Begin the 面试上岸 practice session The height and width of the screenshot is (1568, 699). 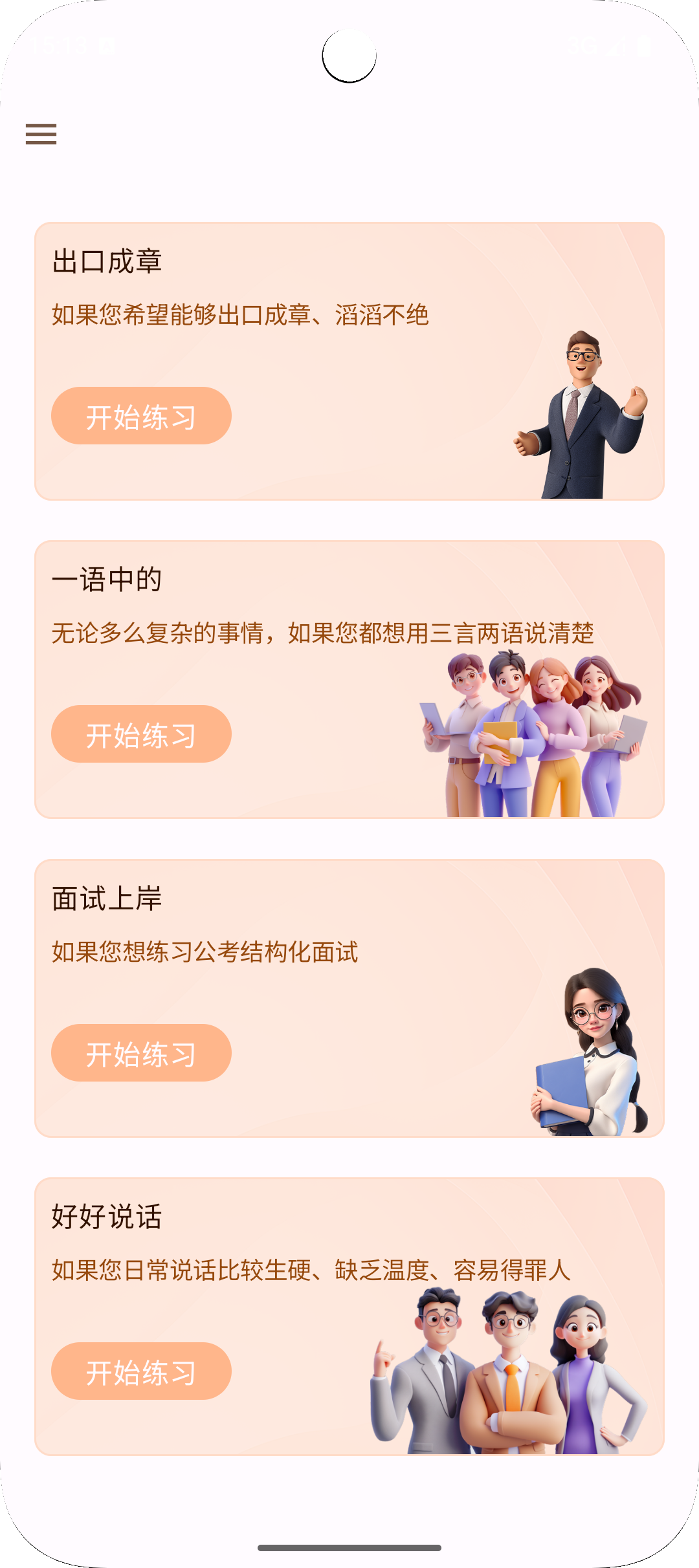[141, 1053]
